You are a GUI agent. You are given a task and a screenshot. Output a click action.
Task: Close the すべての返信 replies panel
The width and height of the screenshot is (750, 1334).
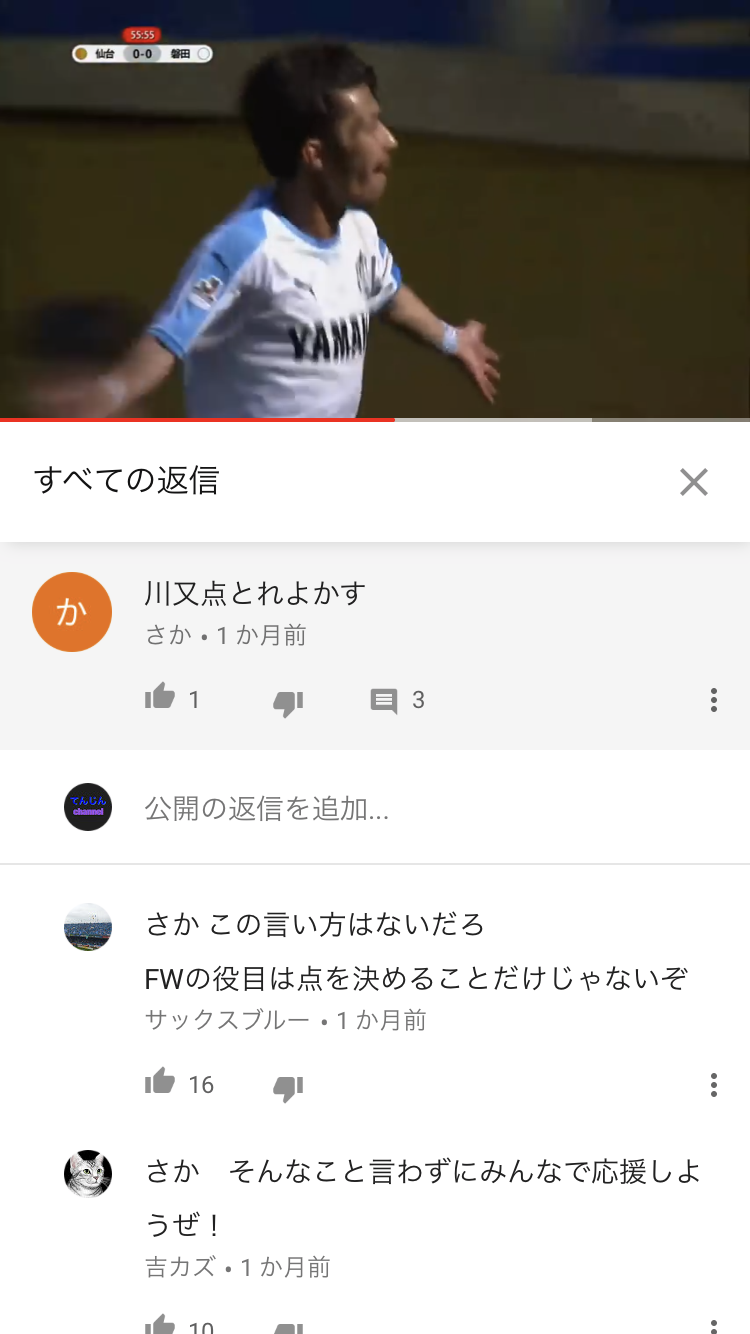click(694, 482)
